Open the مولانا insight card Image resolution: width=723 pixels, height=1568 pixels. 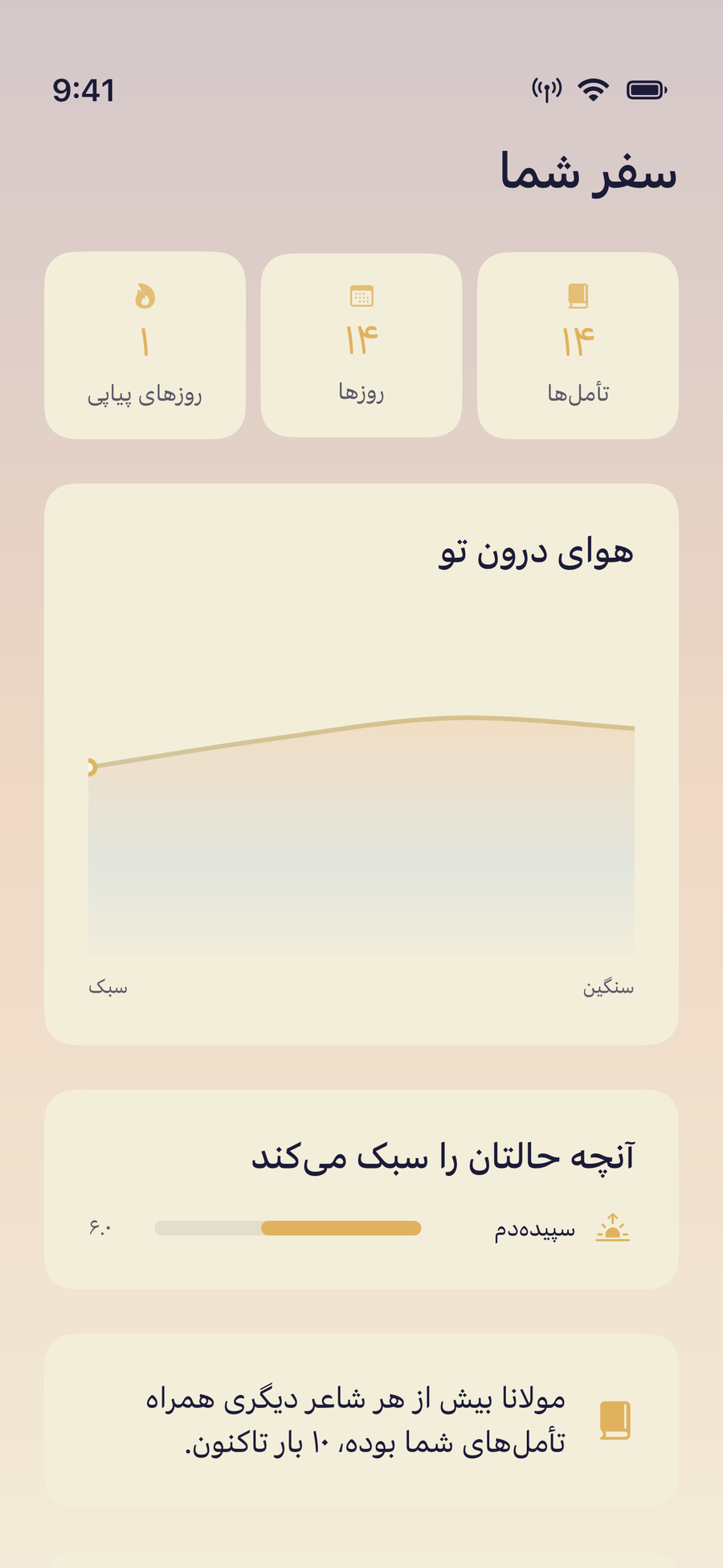point(361,1420)
